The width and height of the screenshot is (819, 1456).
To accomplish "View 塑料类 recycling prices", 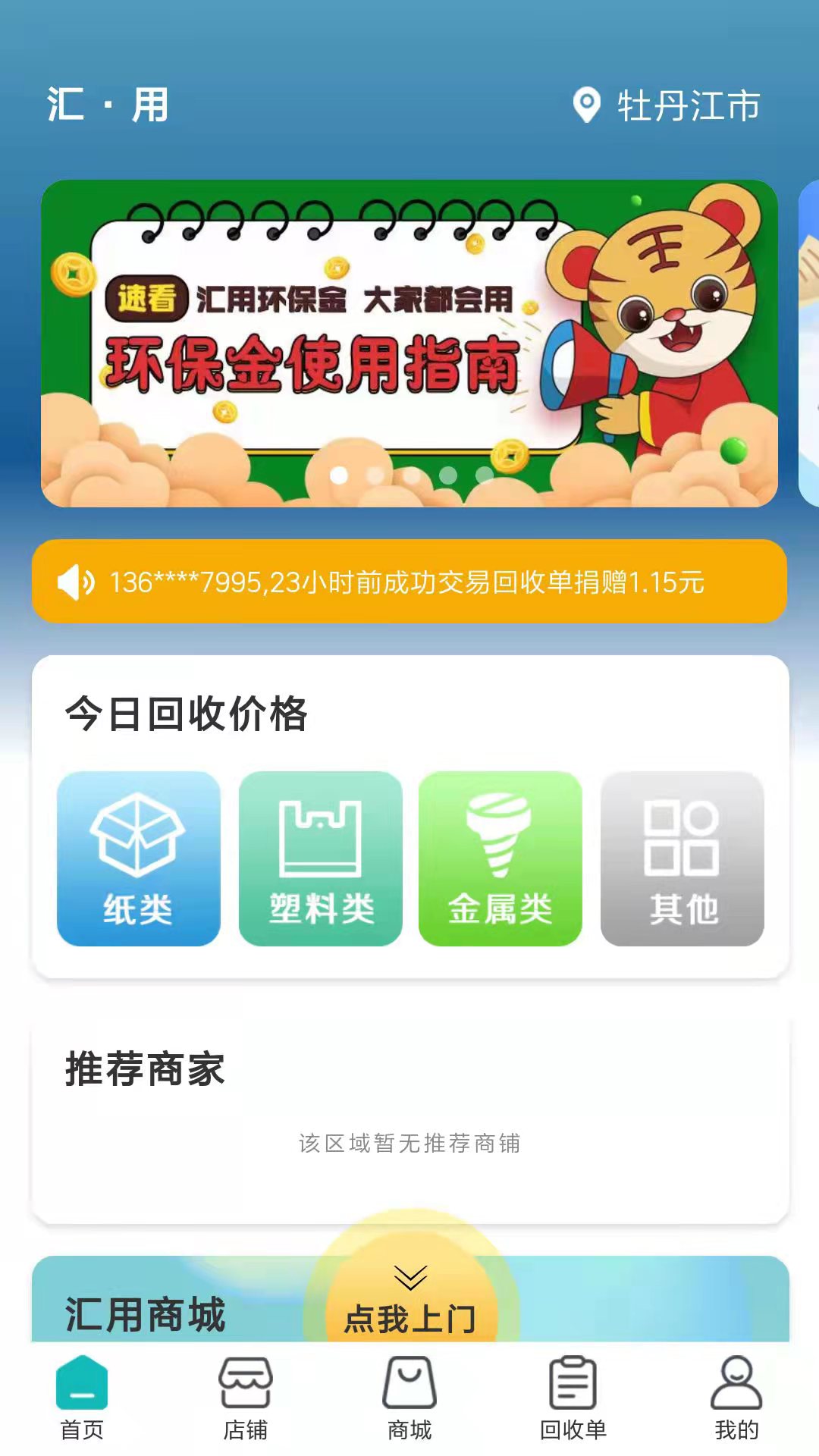I will (321, 858).
